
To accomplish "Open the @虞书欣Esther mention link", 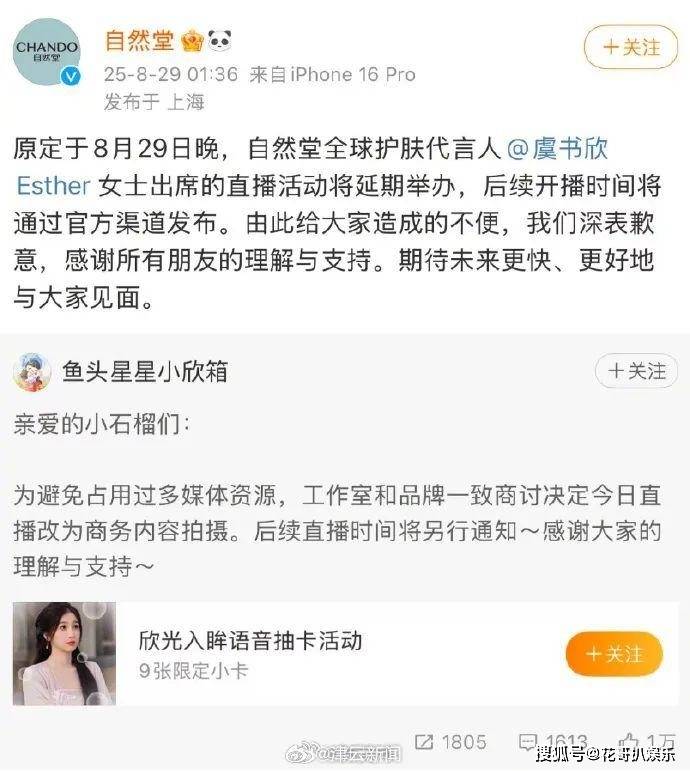I will (x=558, y=151).
